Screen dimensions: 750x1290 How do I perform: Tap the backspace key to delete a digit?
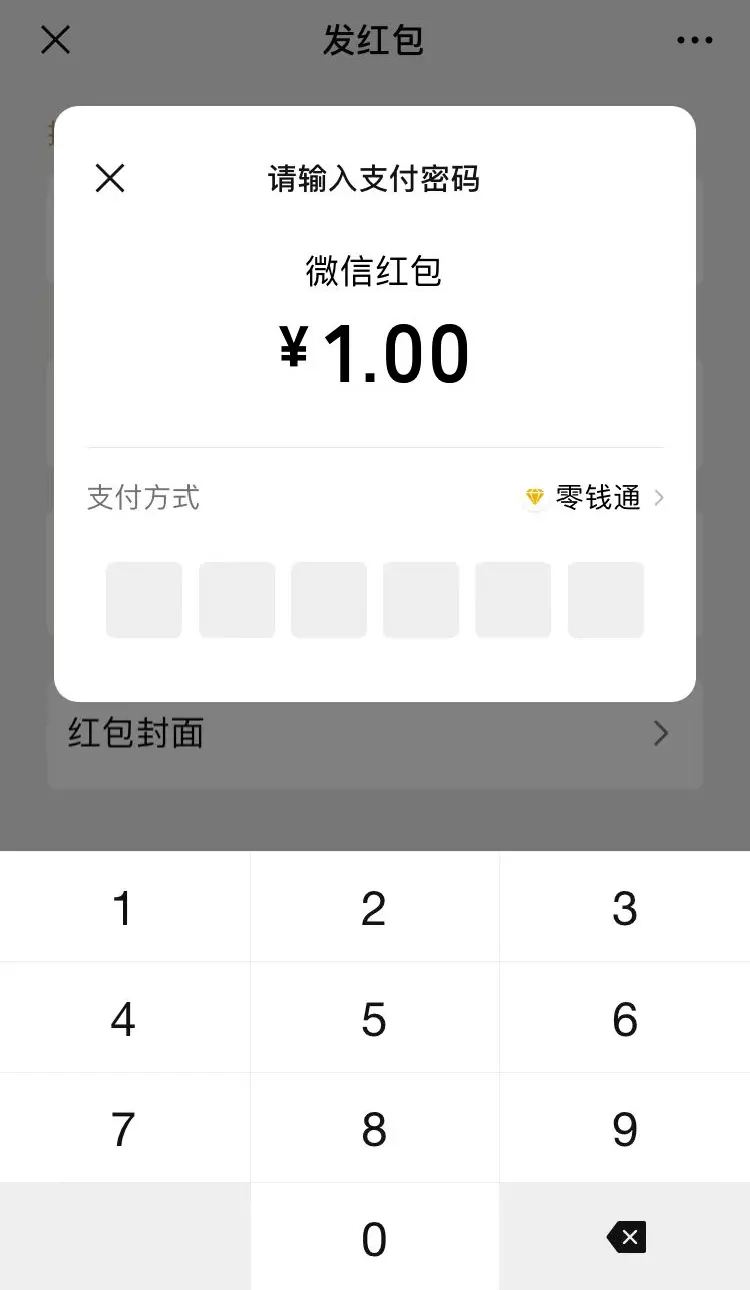tap(625, 1237)
